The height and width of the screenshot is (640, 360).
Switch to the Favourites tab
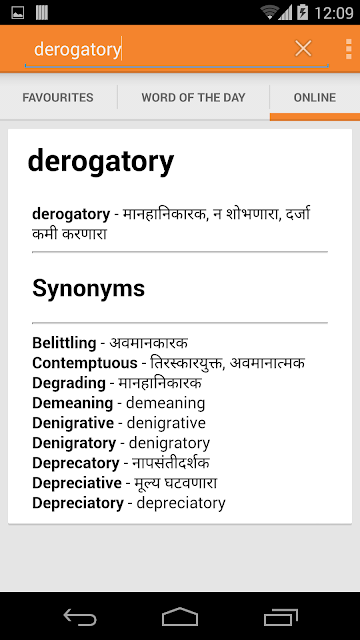pos(58,98)
